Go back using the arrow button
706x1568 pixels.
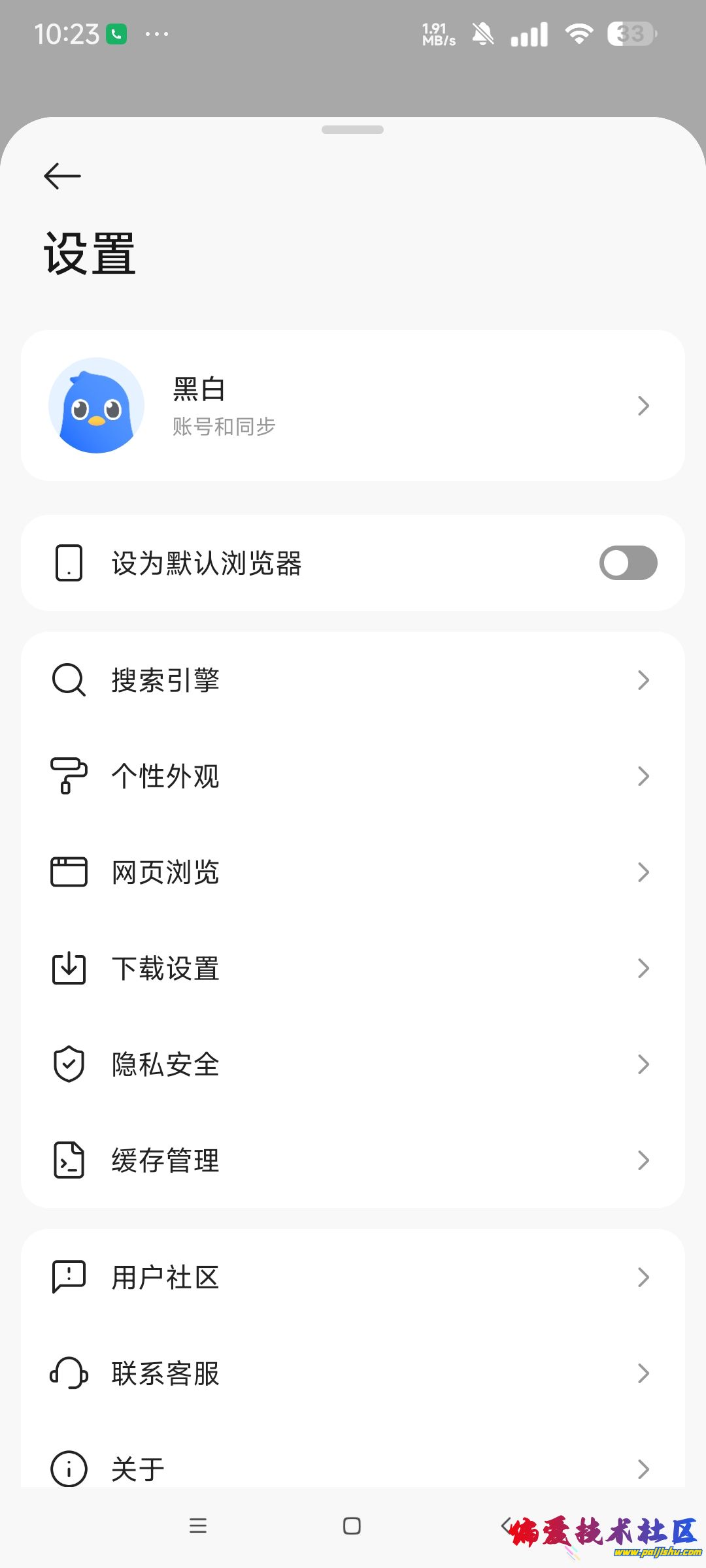coord(62,175)
